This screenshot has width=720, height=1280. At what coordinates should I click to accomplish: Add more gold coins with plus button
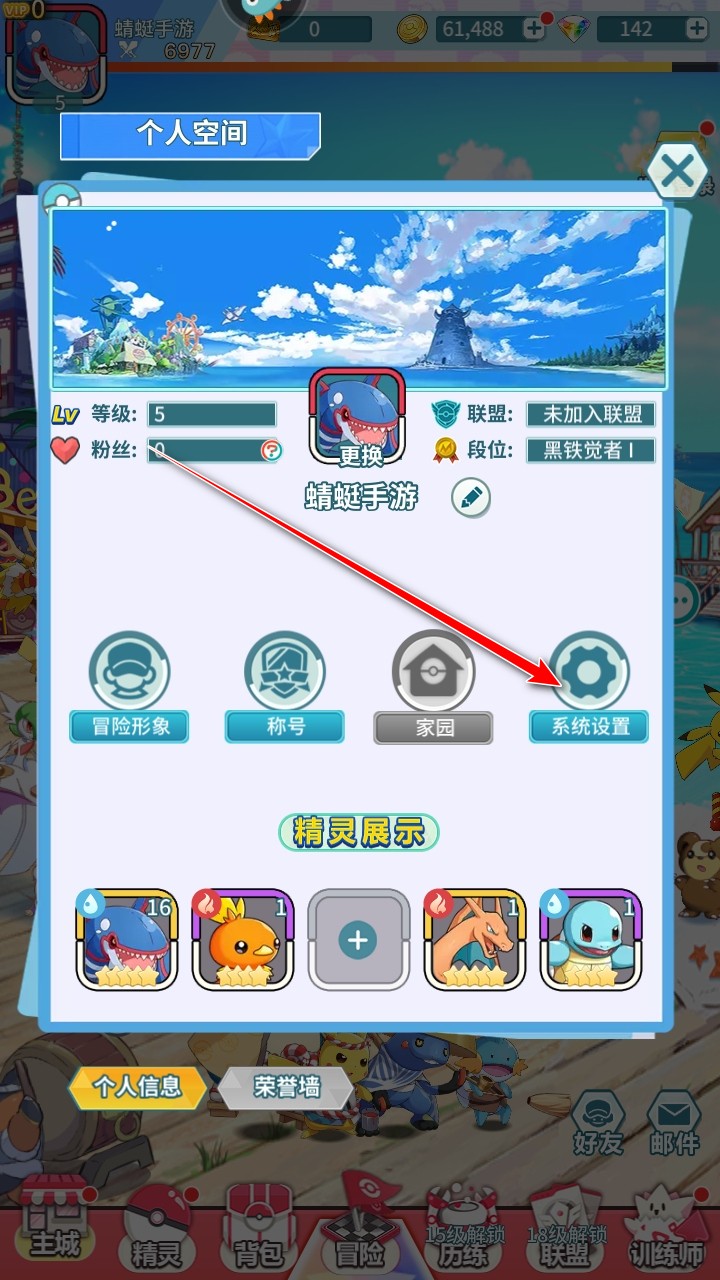click(534, 29)
